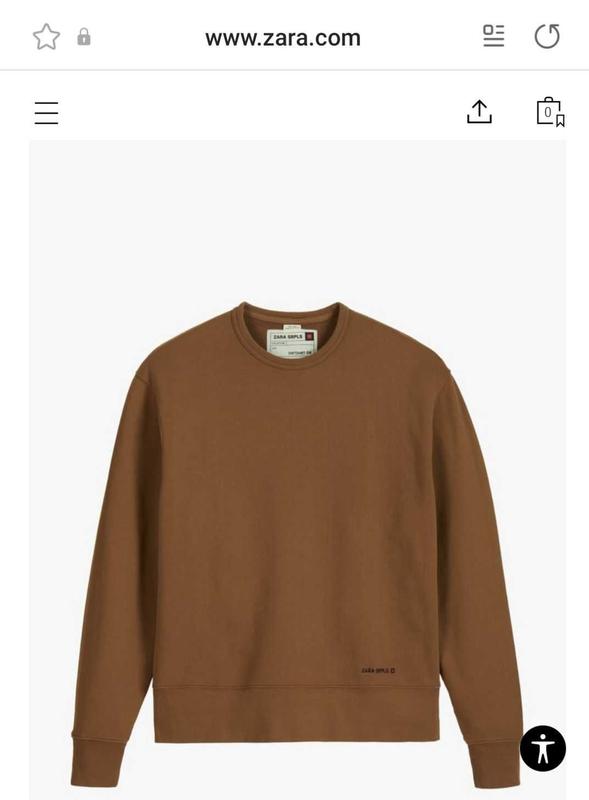Bookmark this page with the star icon
This screenshot has height=800, width=589.
coord(46,37)
